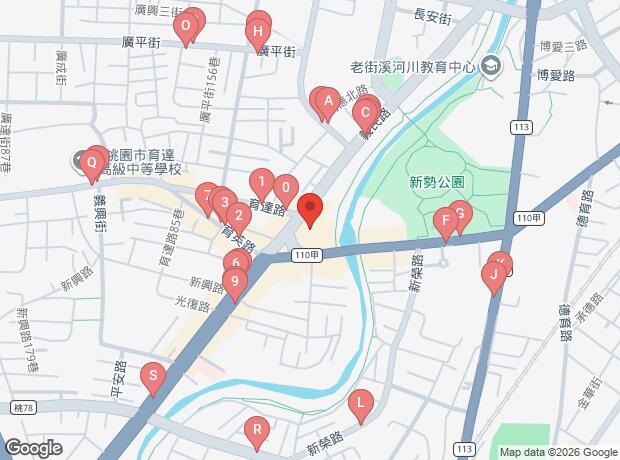Select the marker labeled S

click(152, 378)
